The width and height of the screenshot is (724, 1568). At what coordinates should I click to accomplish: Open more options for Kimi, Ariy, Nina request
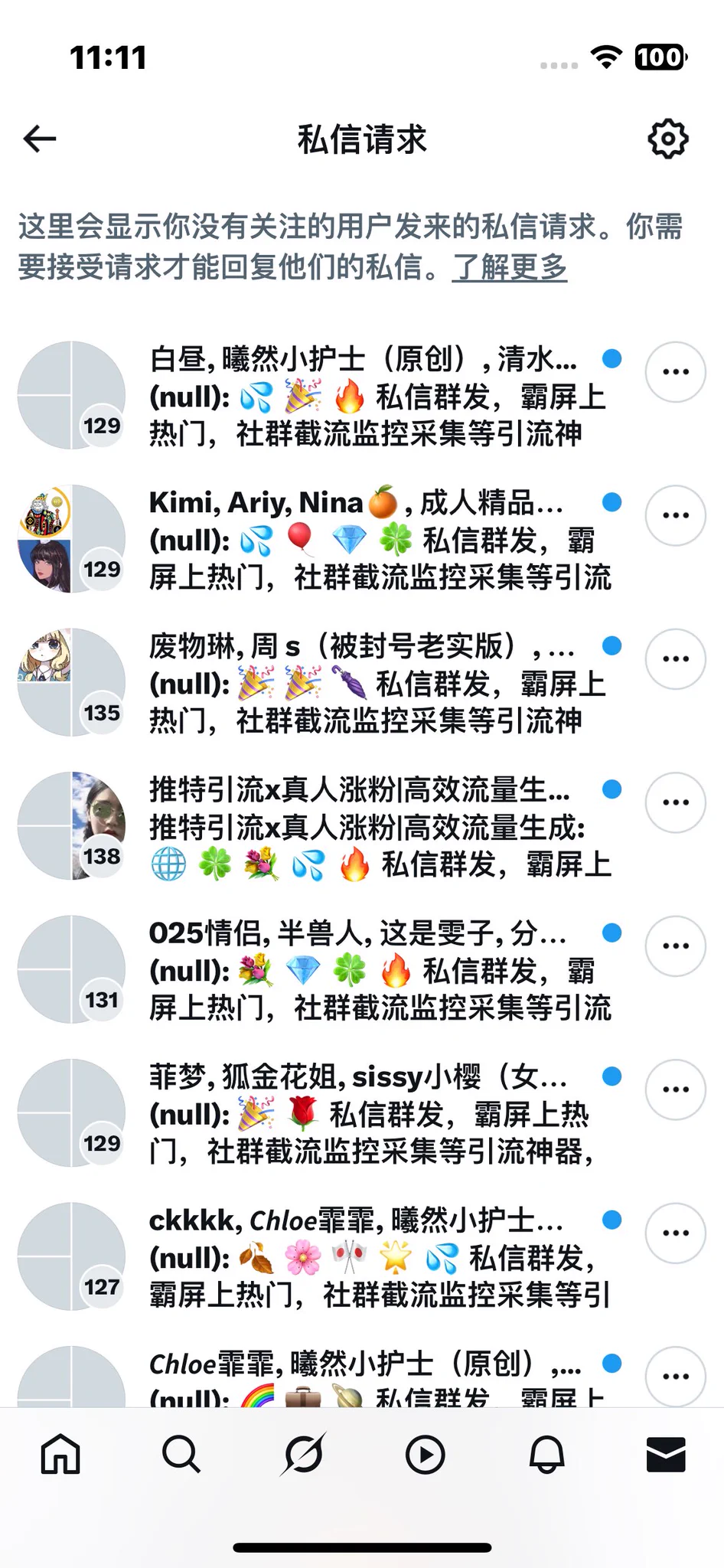tap(675, 515)
